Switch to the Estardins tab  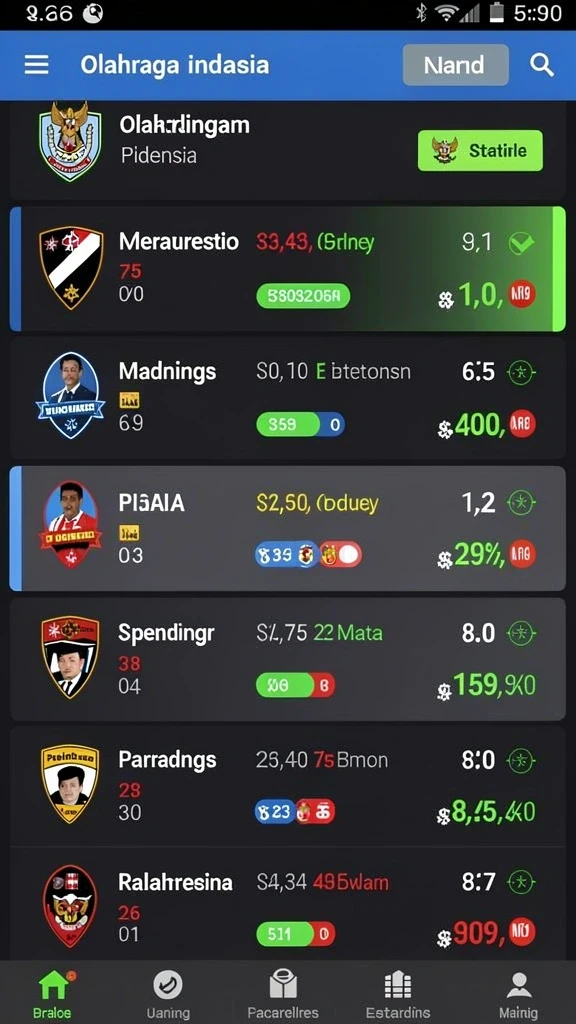pos(398,993)
